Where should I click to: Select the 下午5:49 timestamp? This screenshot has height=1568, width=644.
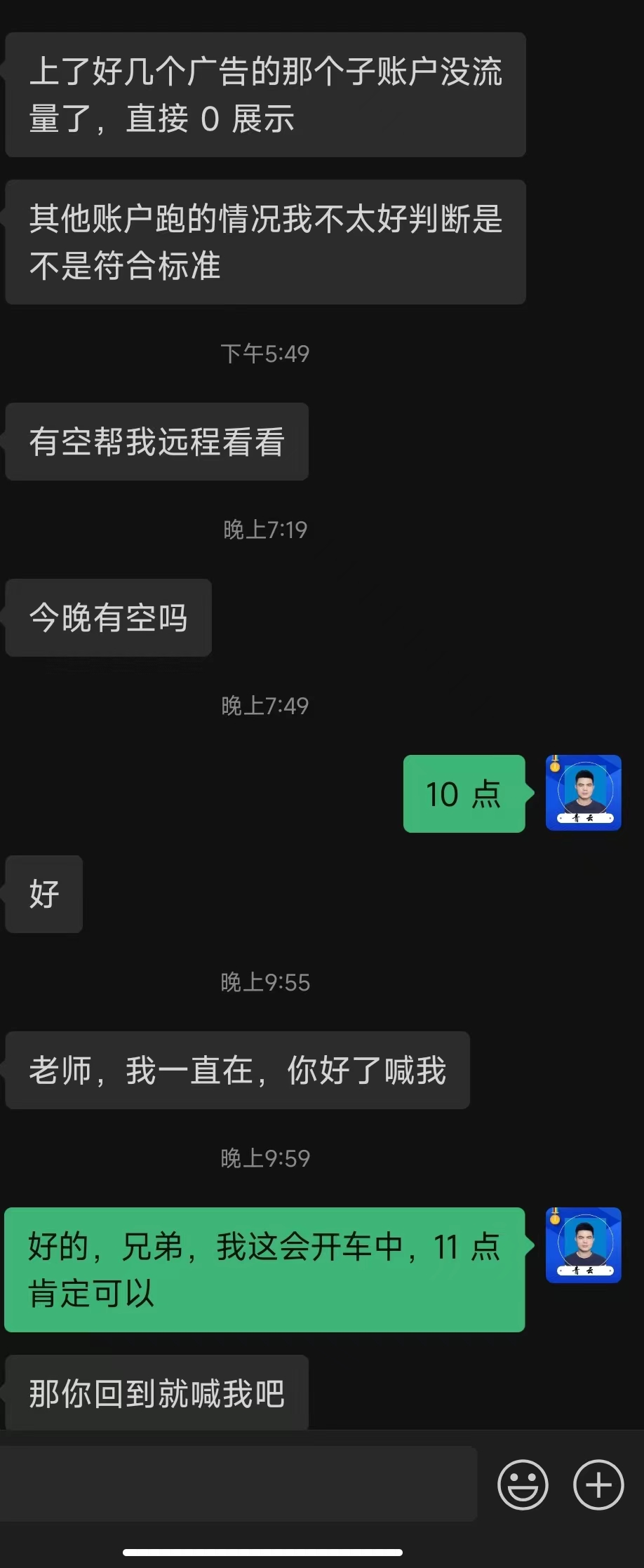[x=264, y=353]
